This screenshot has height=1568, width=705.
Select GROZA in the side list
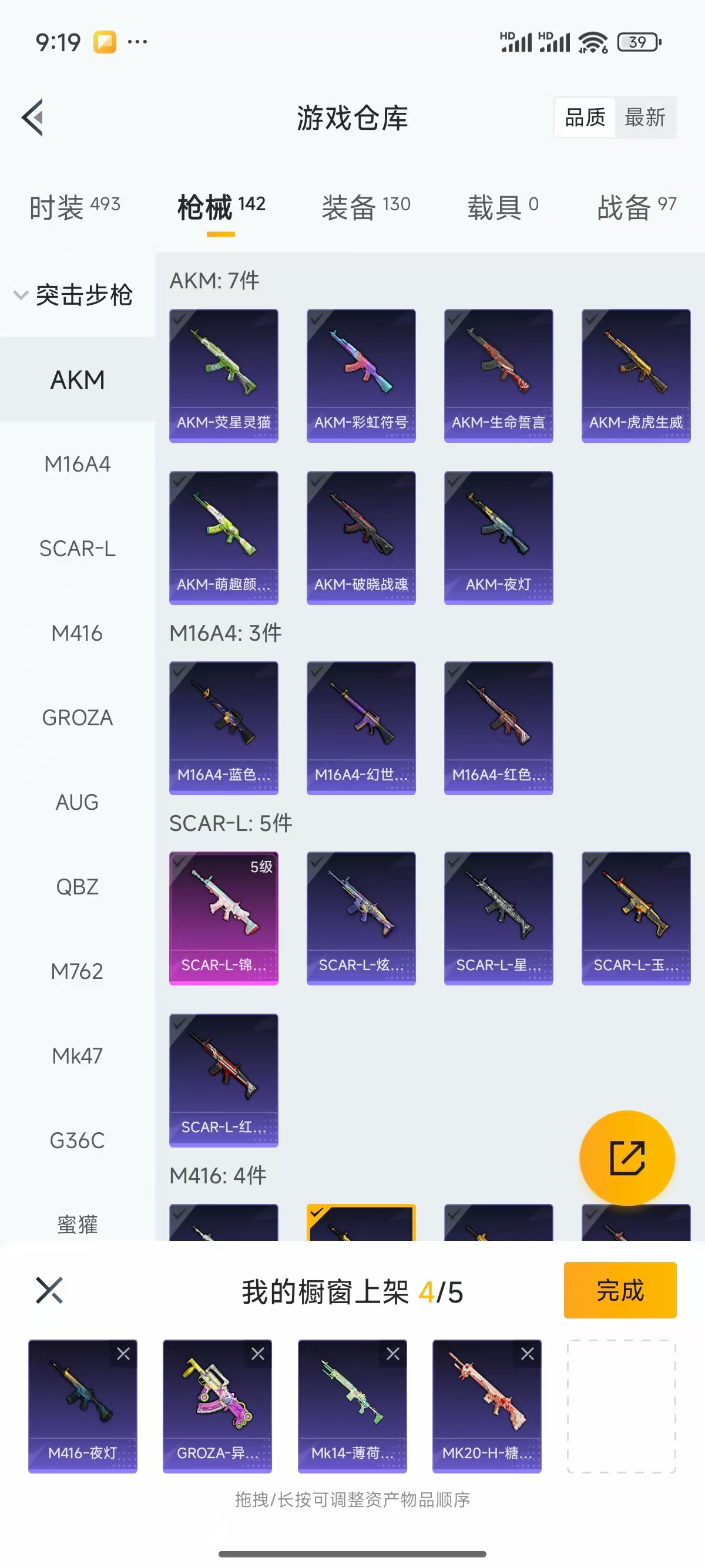click(x=78, y=718)
